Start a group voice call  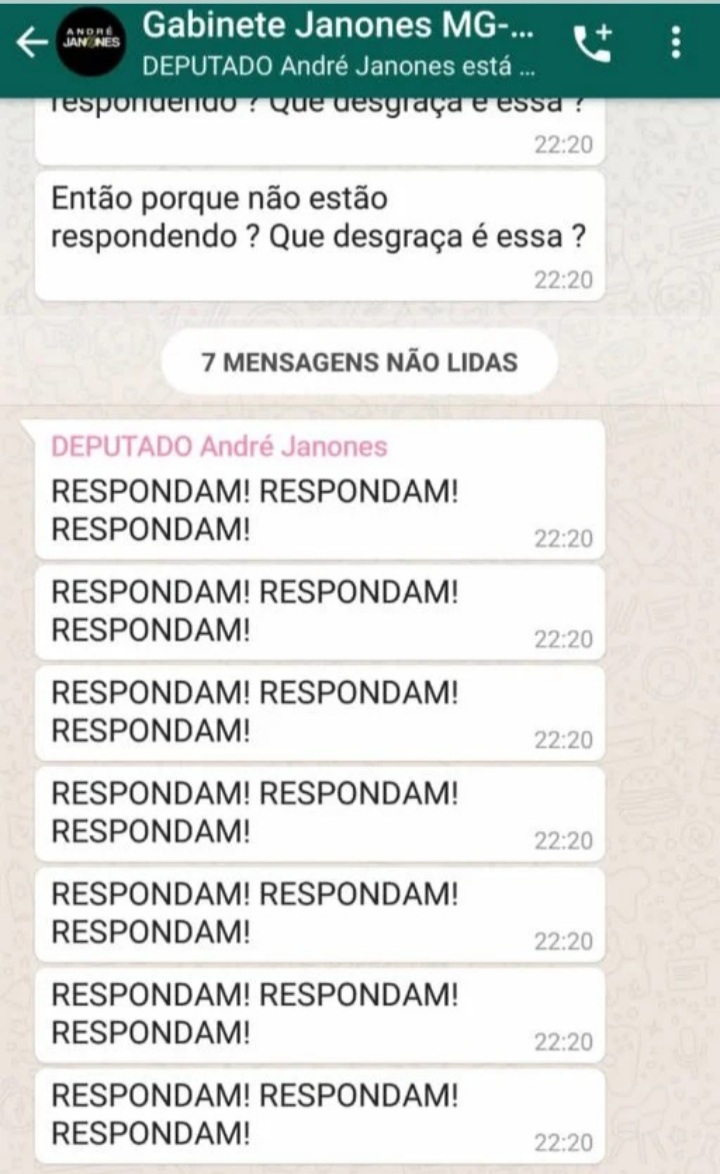pos(592,43)
